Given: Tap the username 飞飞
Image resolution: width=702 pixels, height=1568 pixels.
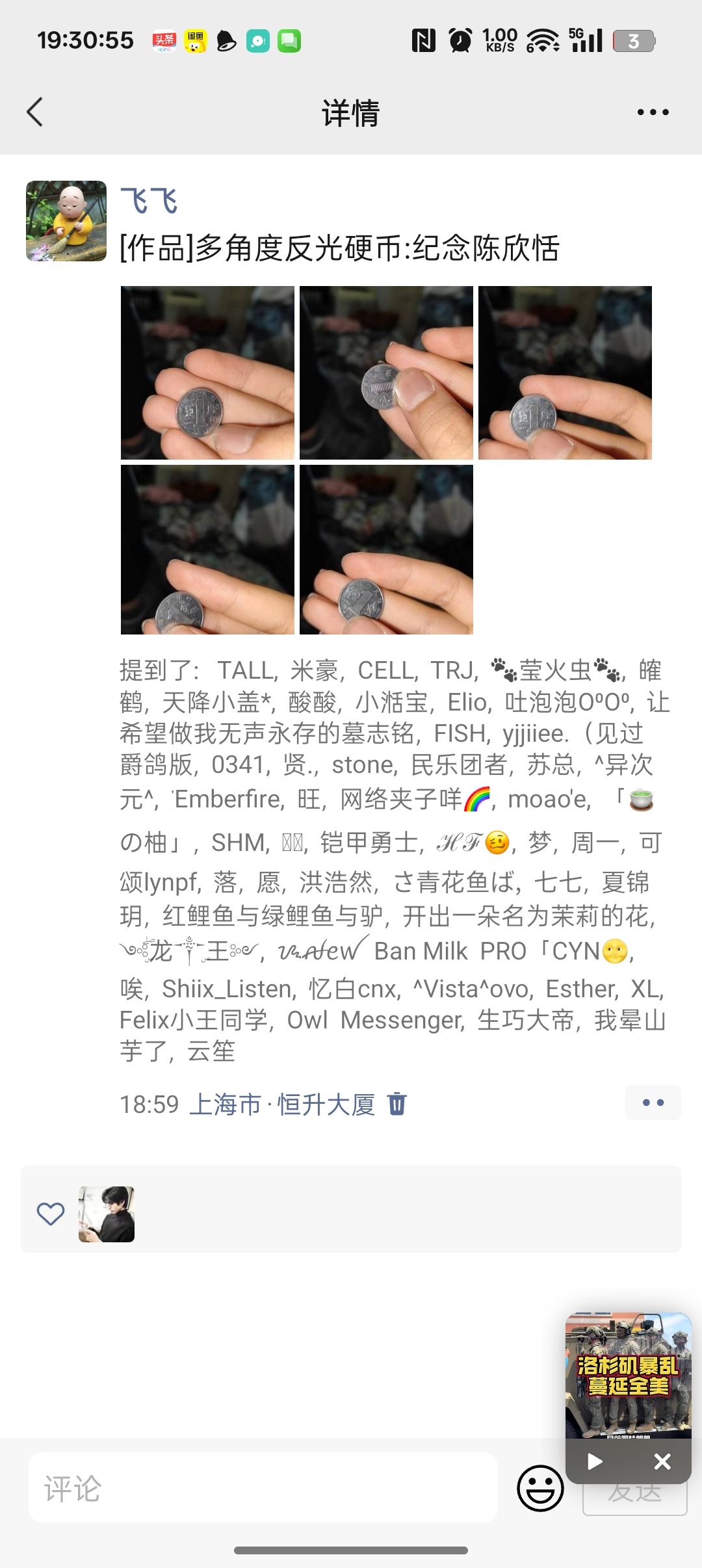Looking at the screenshot, I should pos(149,201).
